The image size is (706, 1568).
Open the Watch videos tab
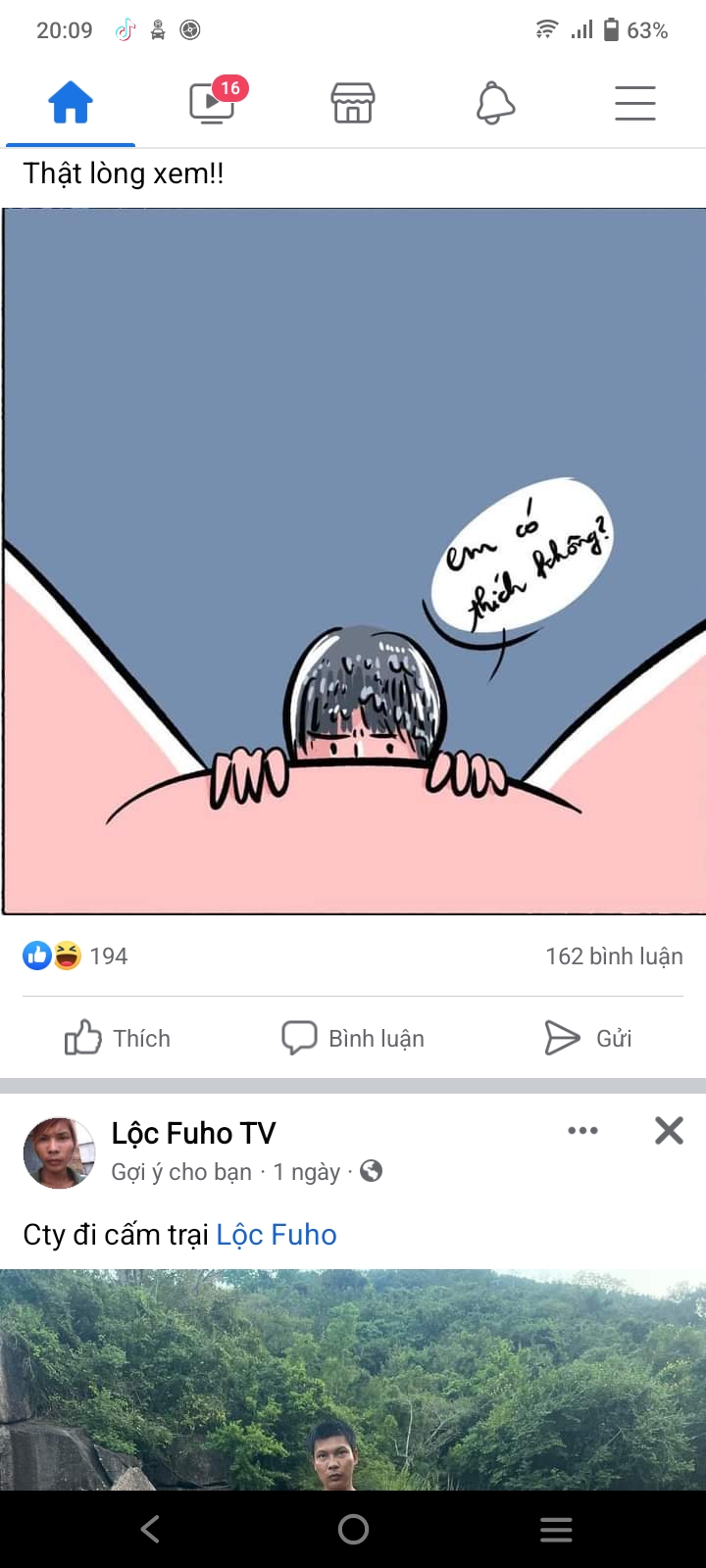[213, 102]
